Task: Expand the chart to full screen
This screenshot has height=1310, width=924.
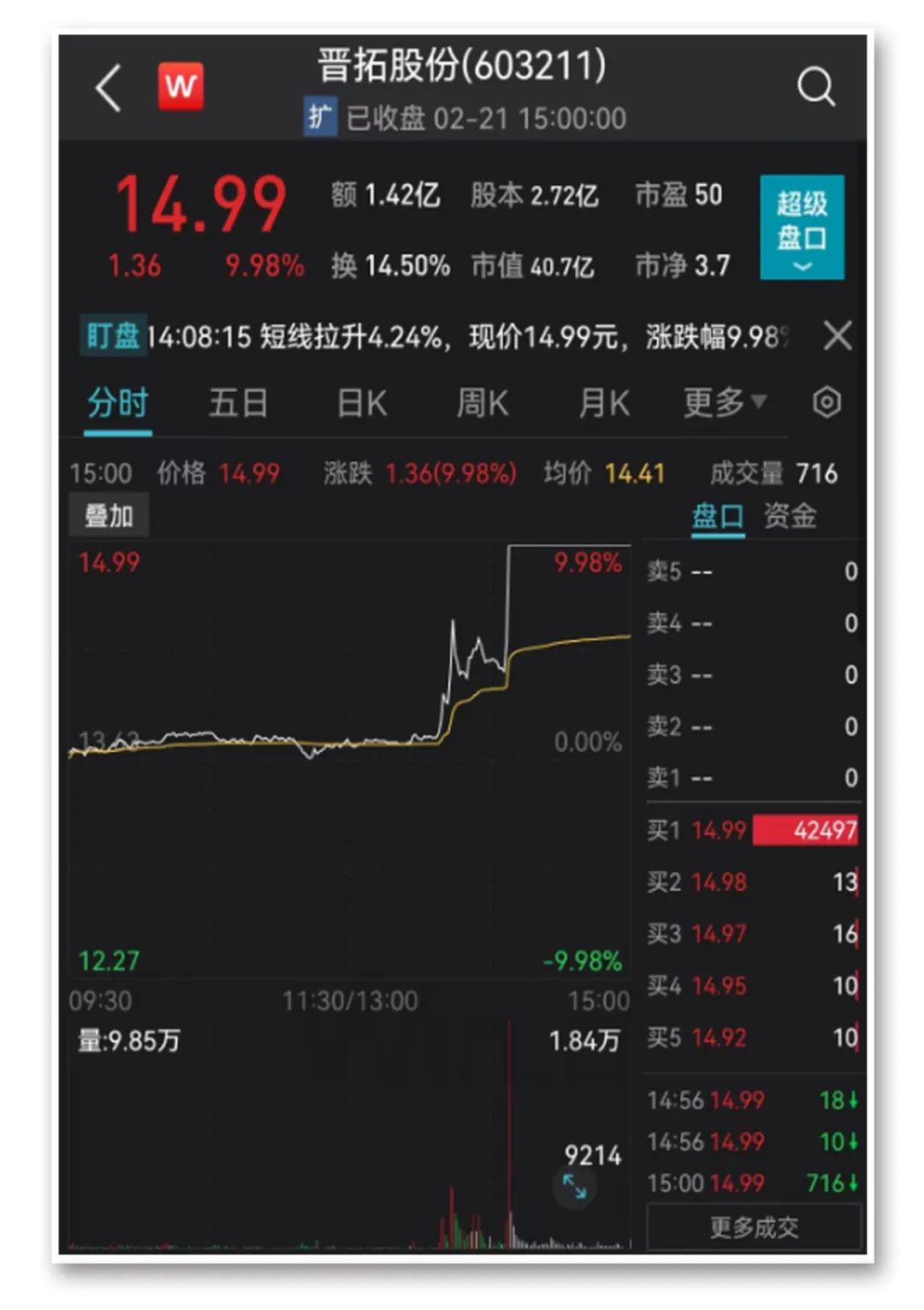Action: [574, 1186]
